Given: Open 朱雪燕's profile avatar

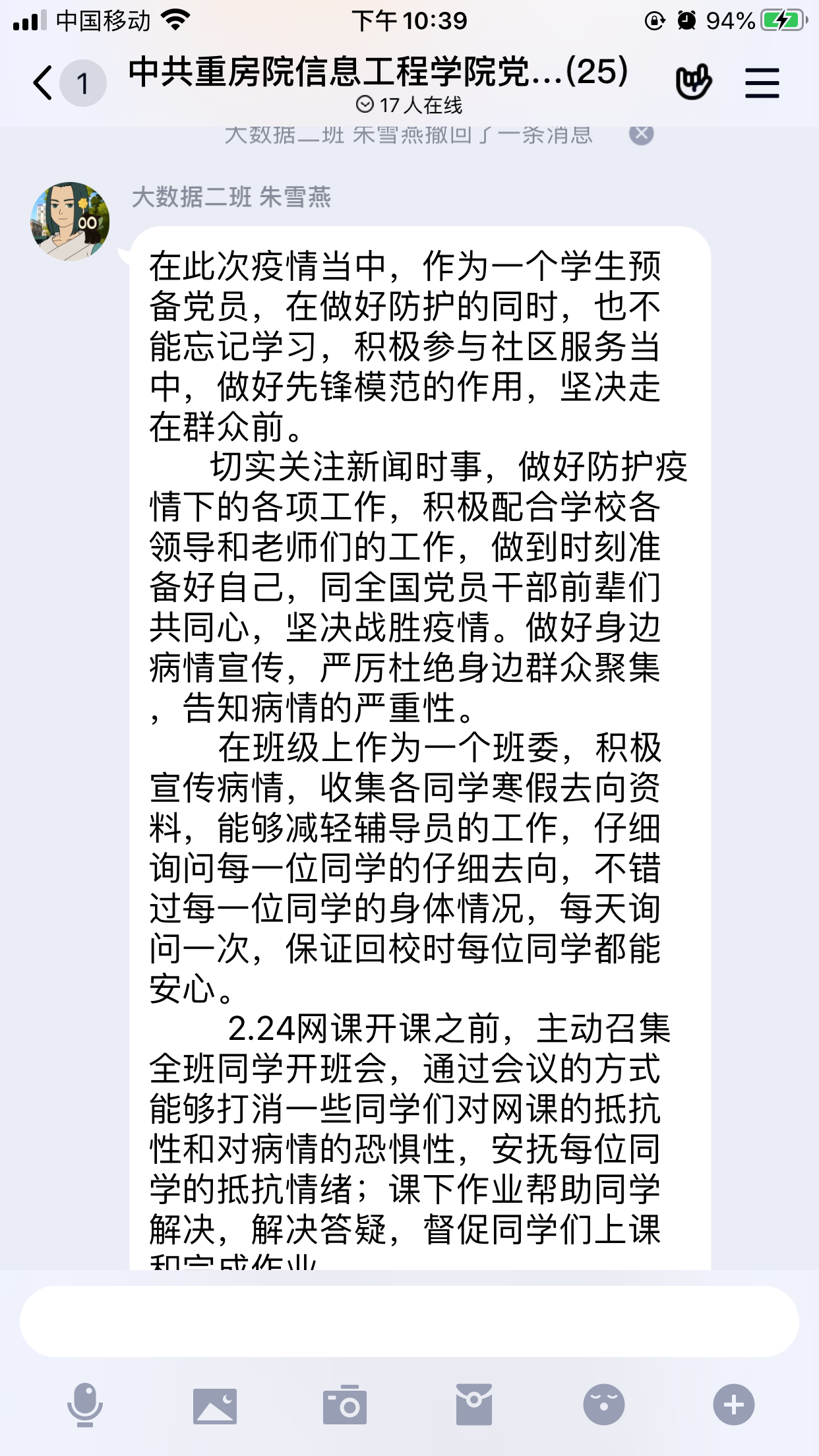Looking at the screenshot, I should pos(70,222).
